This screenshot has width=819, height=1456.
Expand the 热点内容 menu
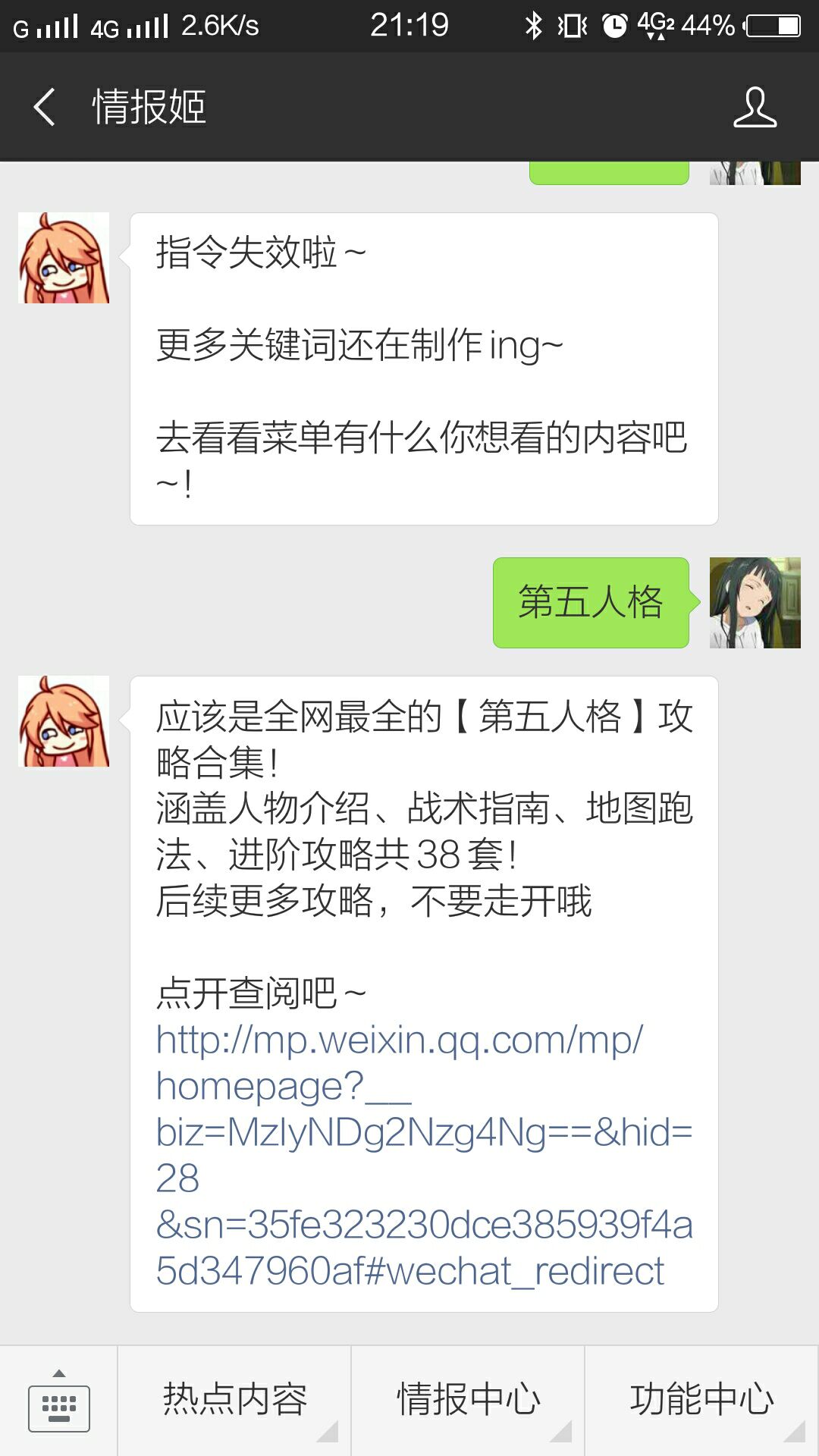point(234,1401)
